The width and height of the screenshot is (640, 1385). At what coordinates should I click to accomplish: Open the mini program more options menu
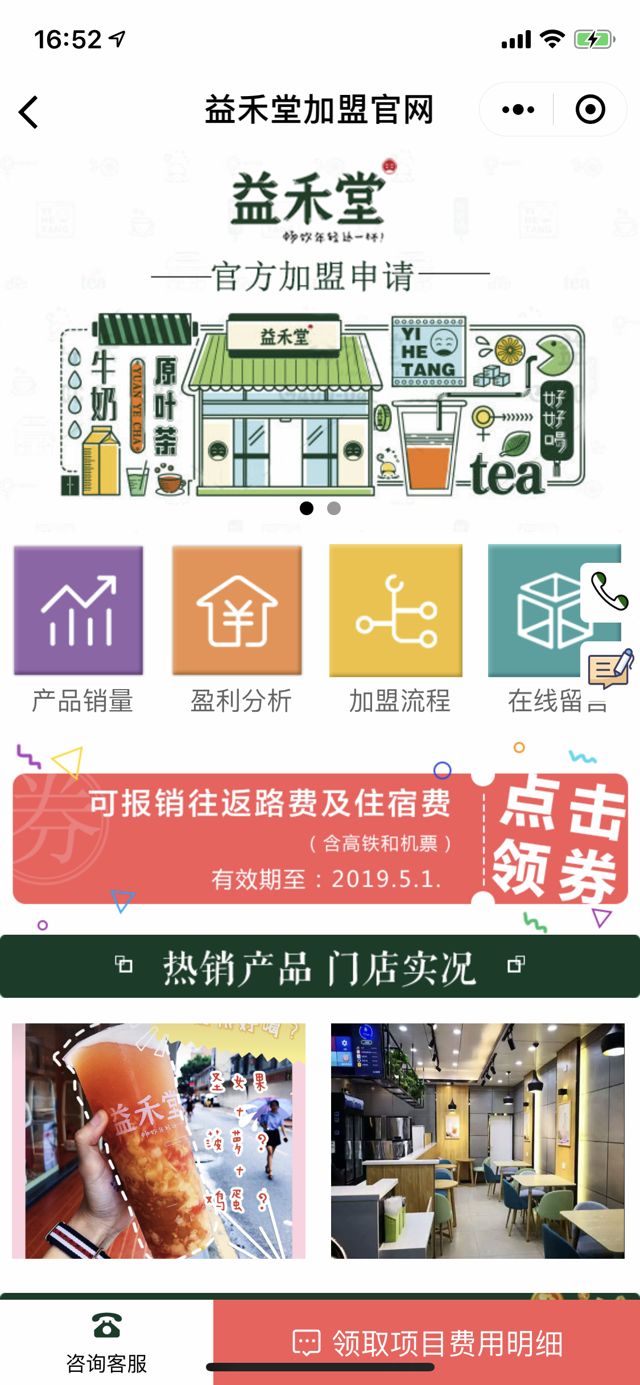518,110
